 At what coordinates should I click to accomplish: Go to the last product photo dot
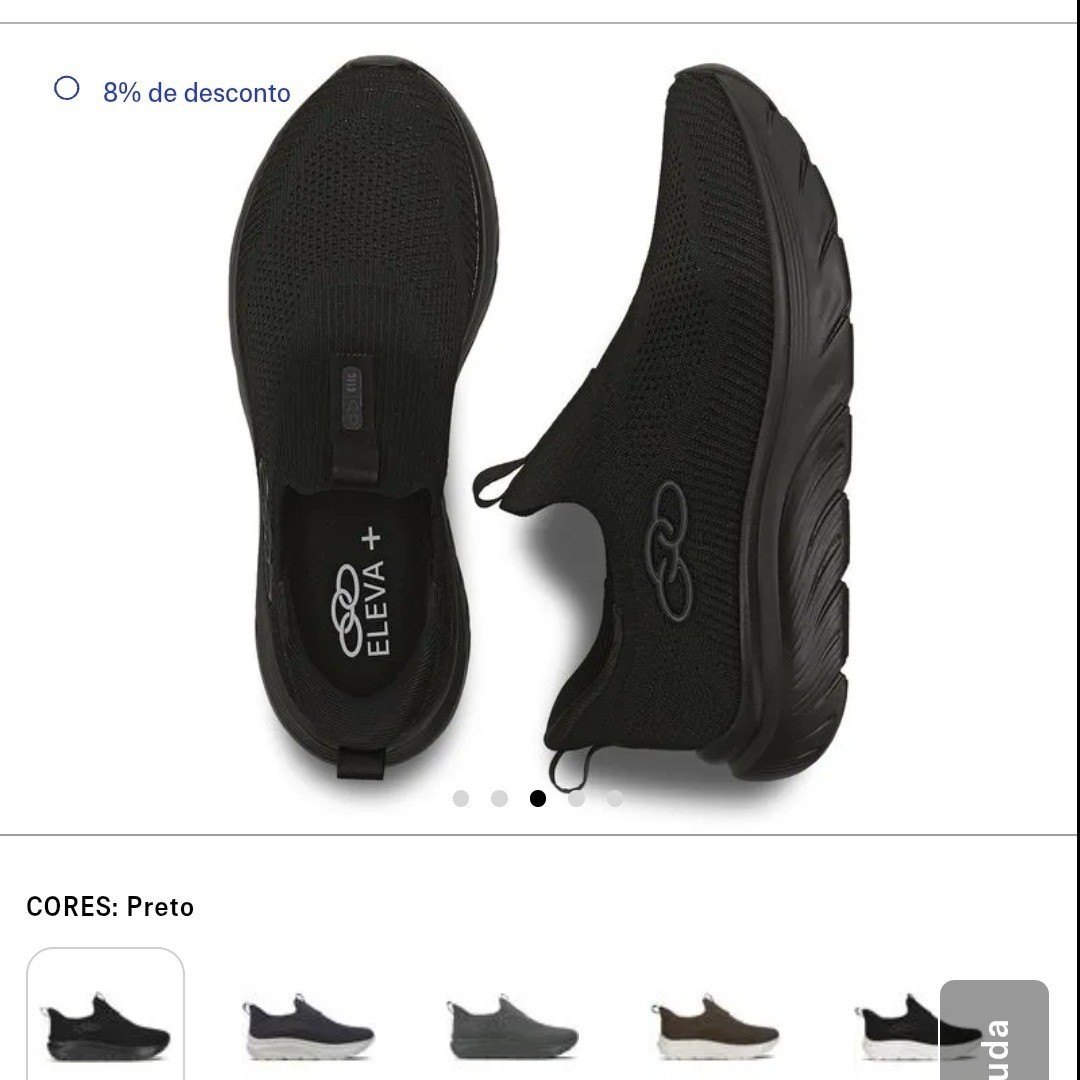pyautogui.click(x=615, y=798)
